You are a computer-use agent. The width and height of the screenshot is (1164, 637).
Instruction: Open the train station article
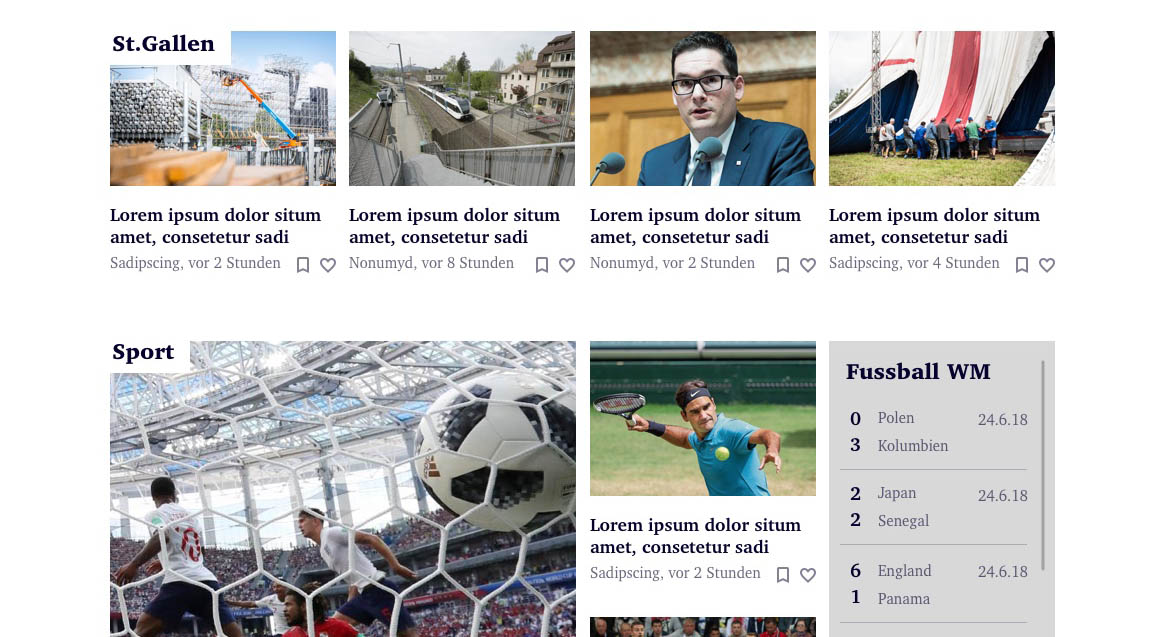click(x=454, y=226)
